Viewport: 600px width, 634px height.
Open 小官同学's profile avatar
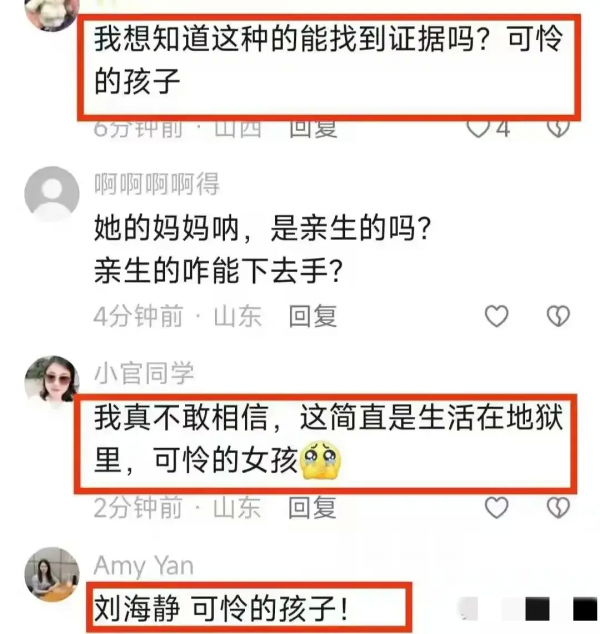tap(51, 382)
